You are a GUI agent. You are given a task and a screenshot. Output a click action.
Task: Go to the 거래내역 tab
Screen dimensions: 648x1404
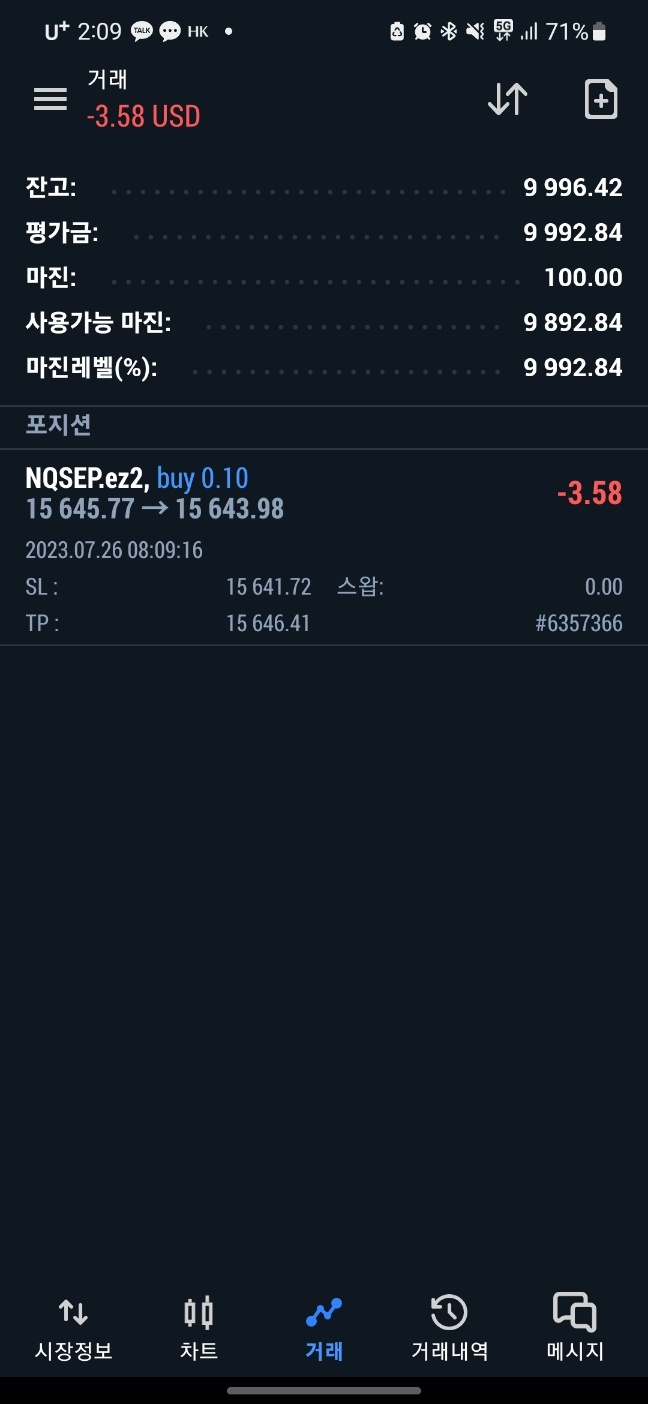(x=449, y=1329)
